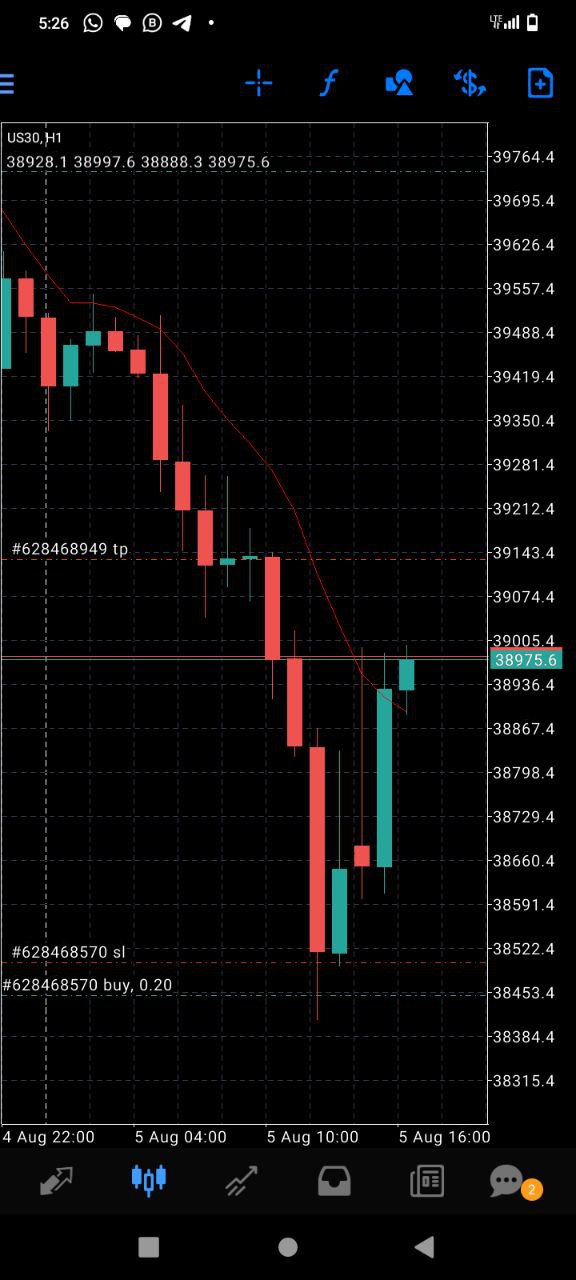This screenshot has width=576, height=1280.
Task: Open the indicators function icon
Action: tap(328, 83)
